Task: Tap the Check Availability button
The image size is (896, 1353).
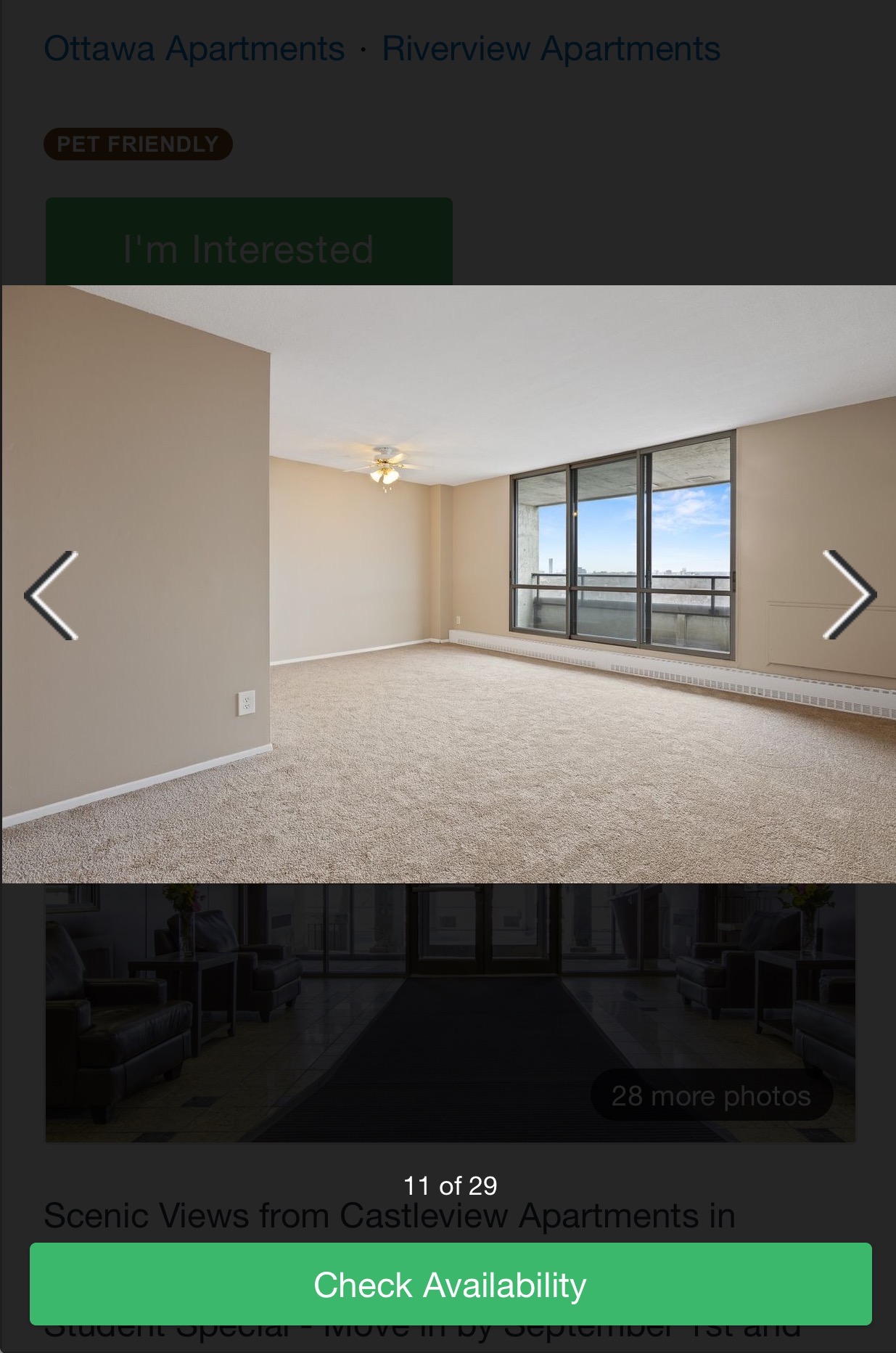Action: pos(450,1285)
